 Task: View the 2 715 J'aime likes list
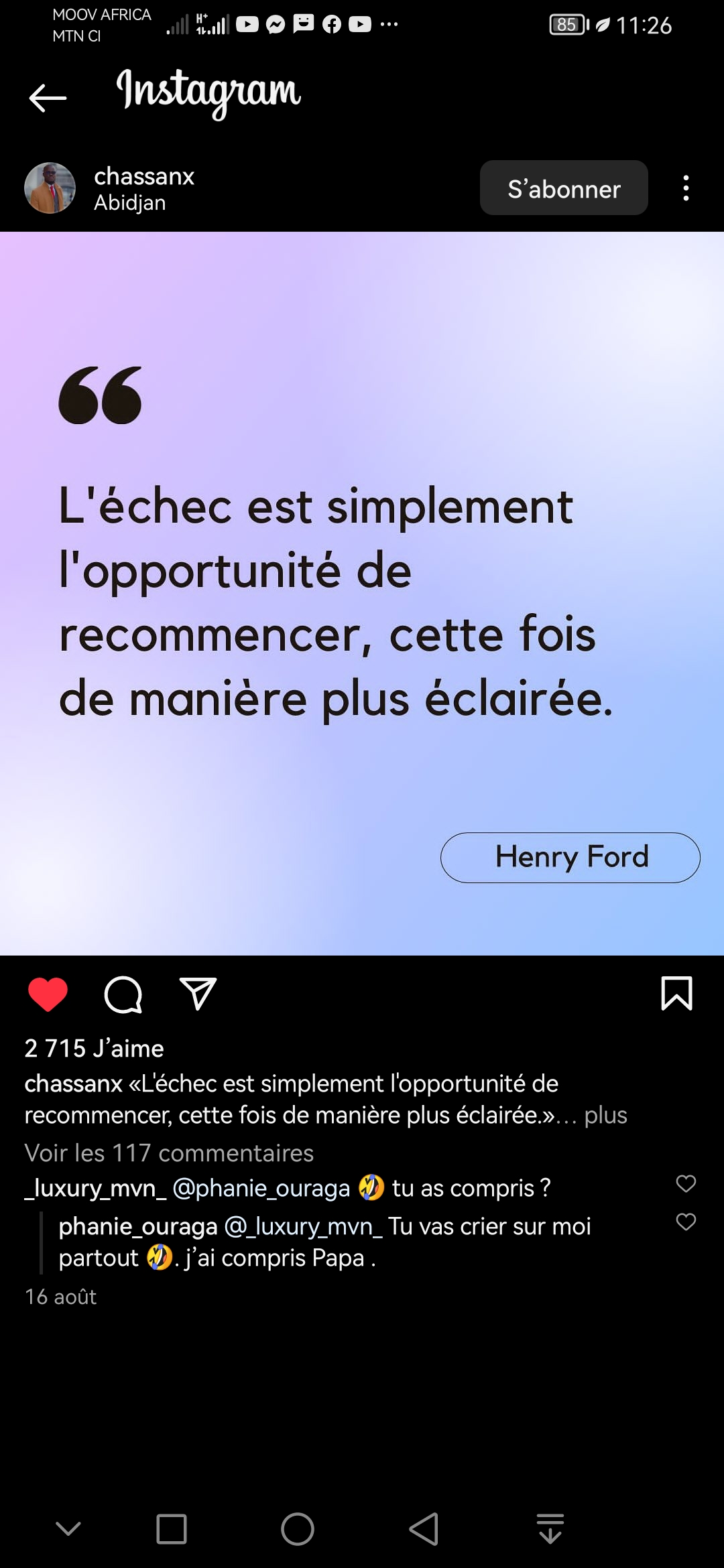[94, 1048]
